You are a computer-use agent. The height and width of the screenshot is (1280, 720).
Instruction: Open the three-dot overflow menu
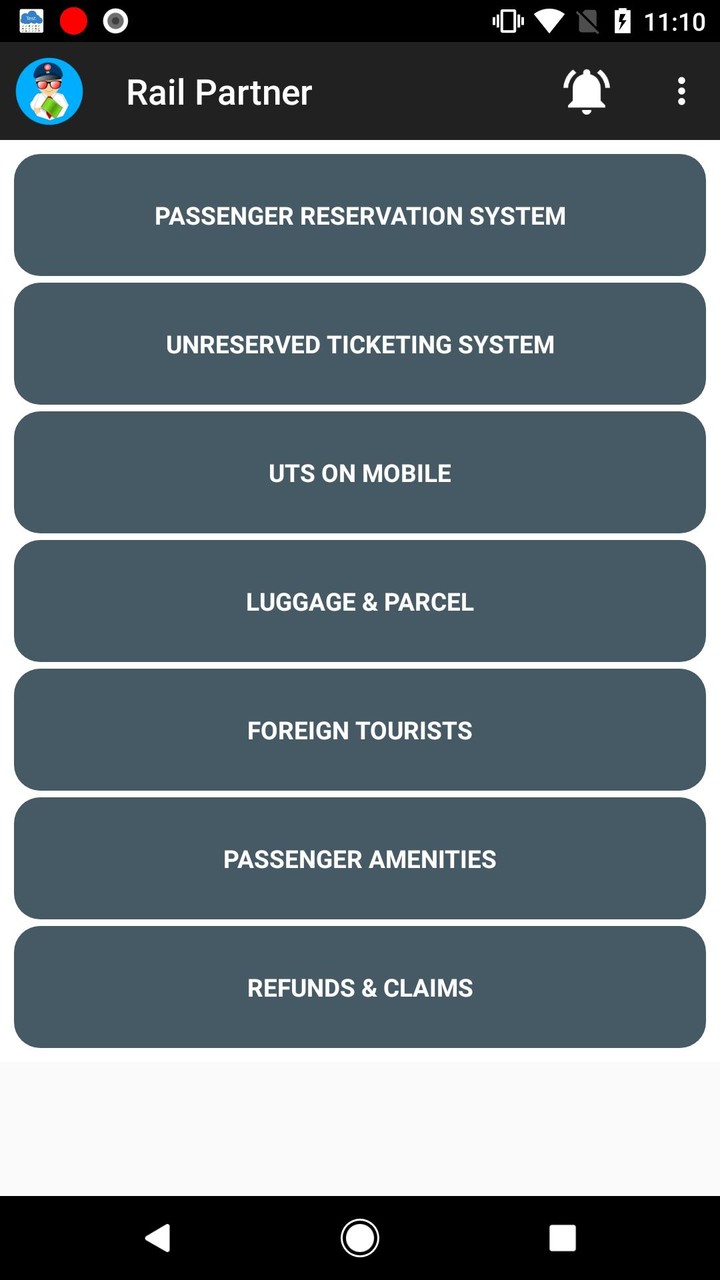click(x=681, y=91)
